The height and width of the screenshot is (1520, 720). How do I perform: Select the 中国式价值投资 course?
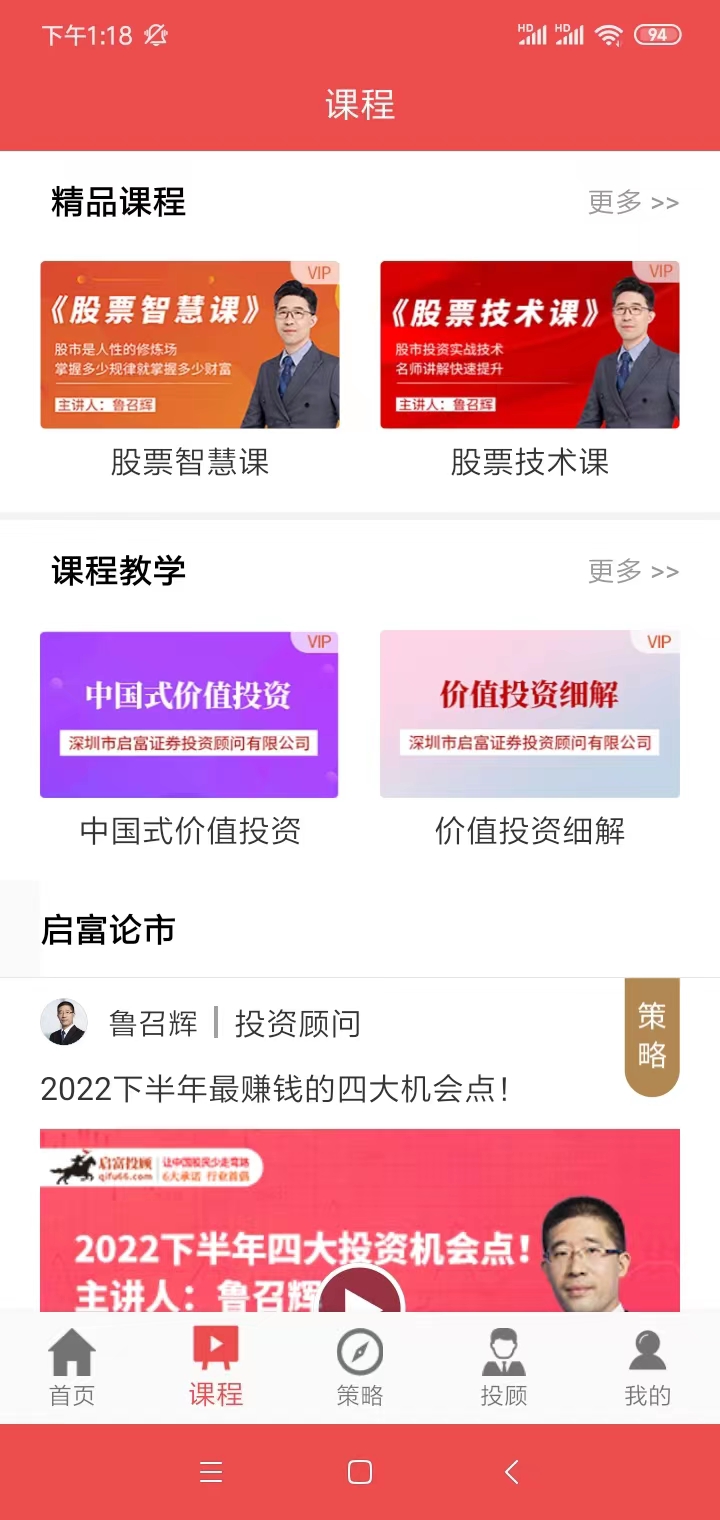(x=190, y=714)
